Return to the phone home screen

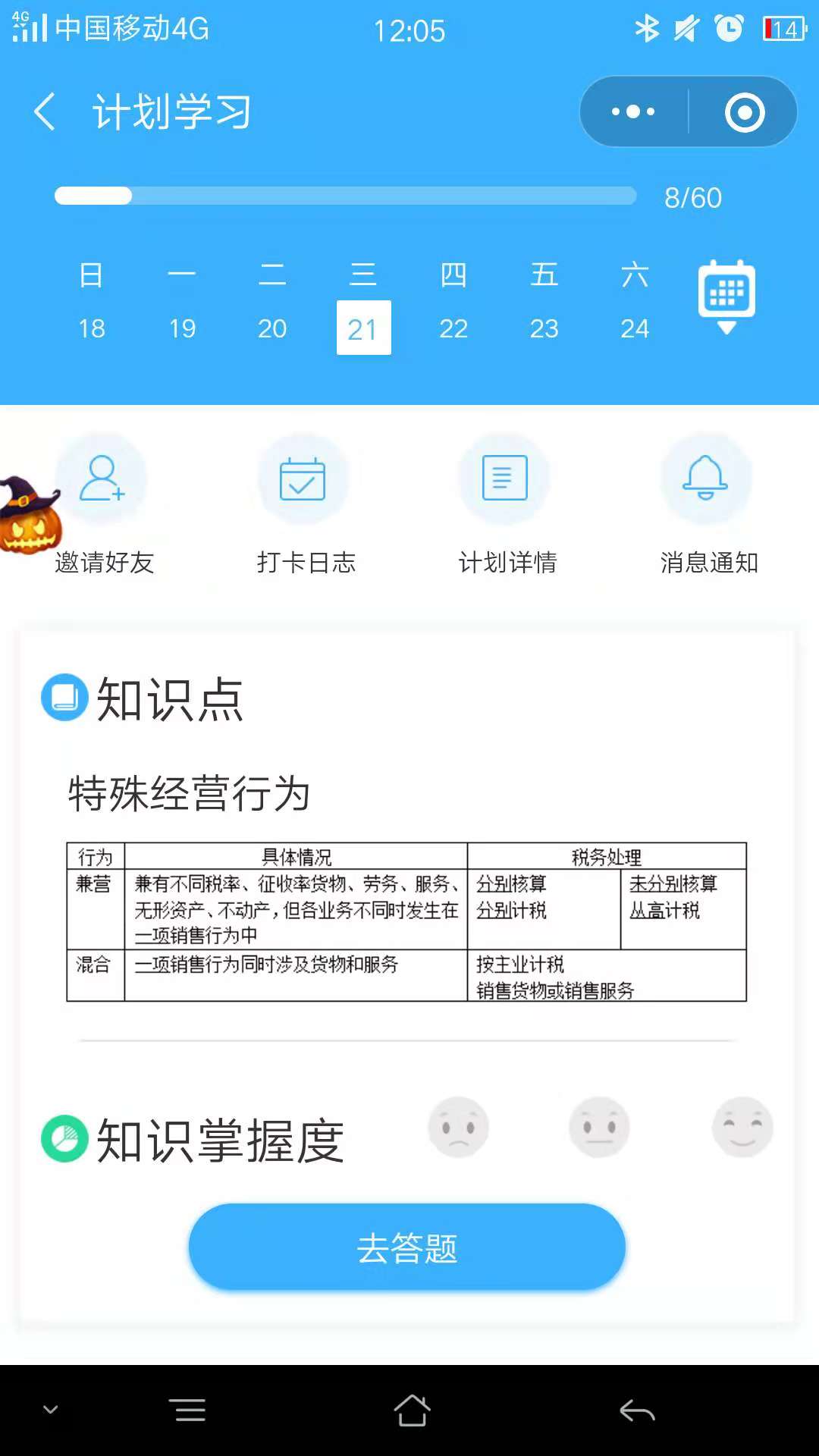coord(412,1410)
